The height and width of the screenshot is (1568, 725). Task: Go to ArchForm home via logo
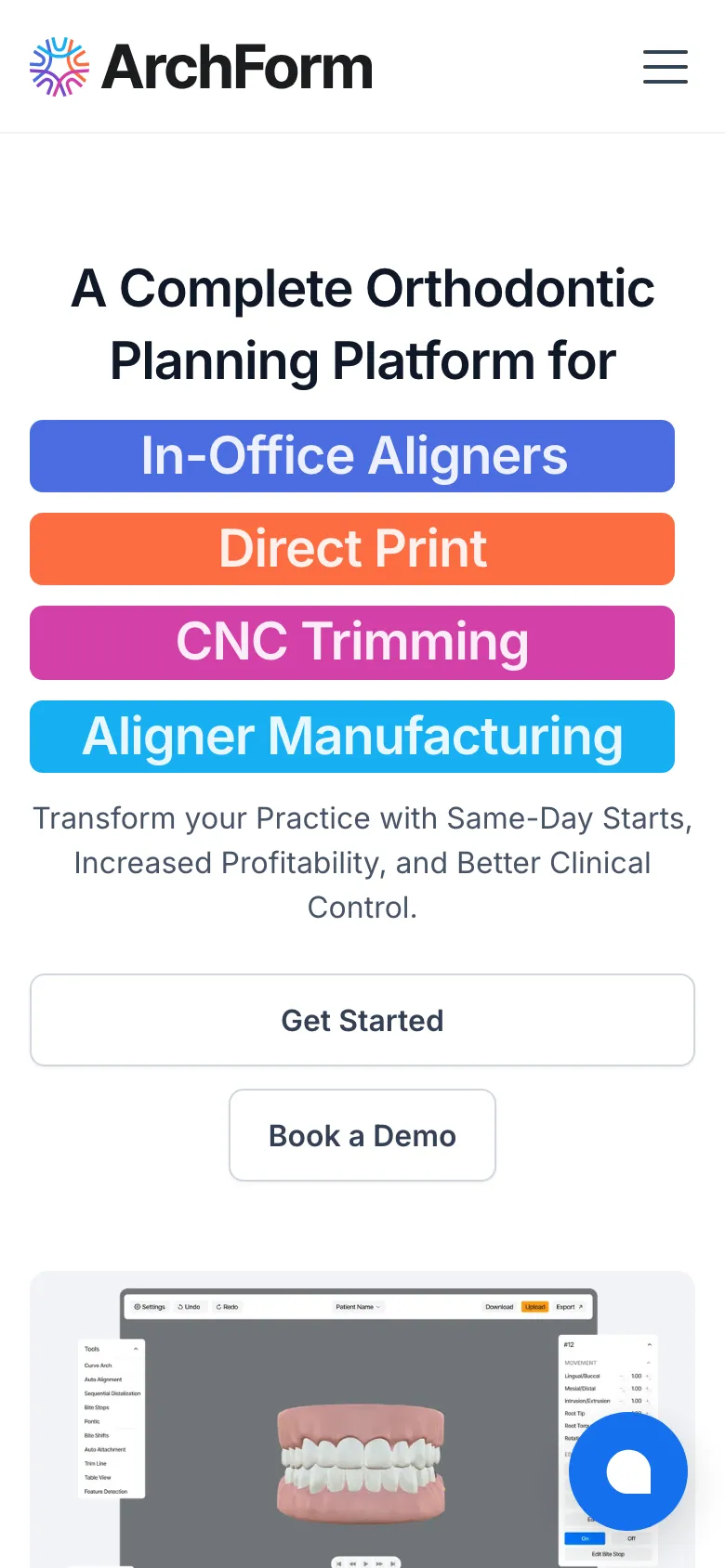point(201,67)
